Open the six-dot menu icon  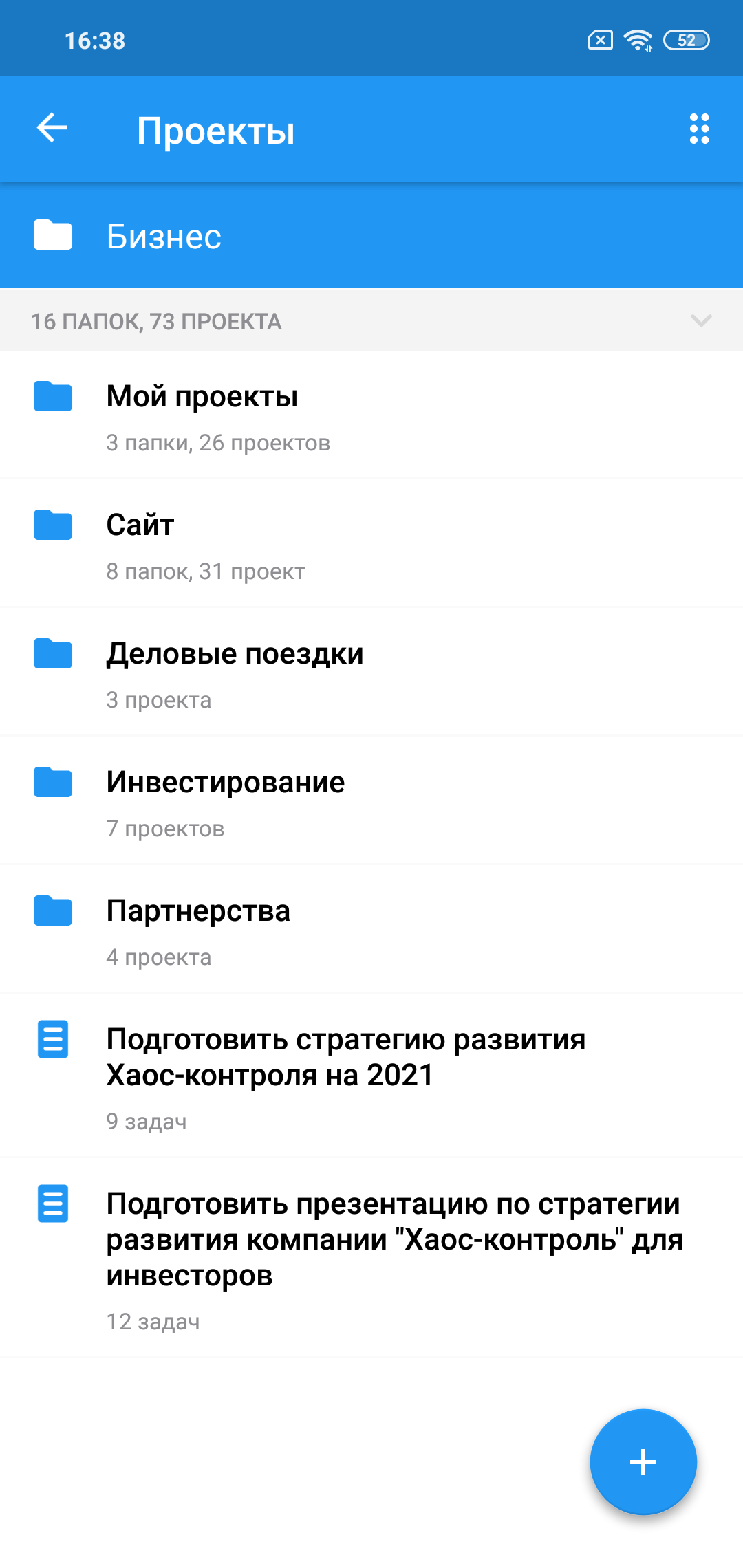699,129
